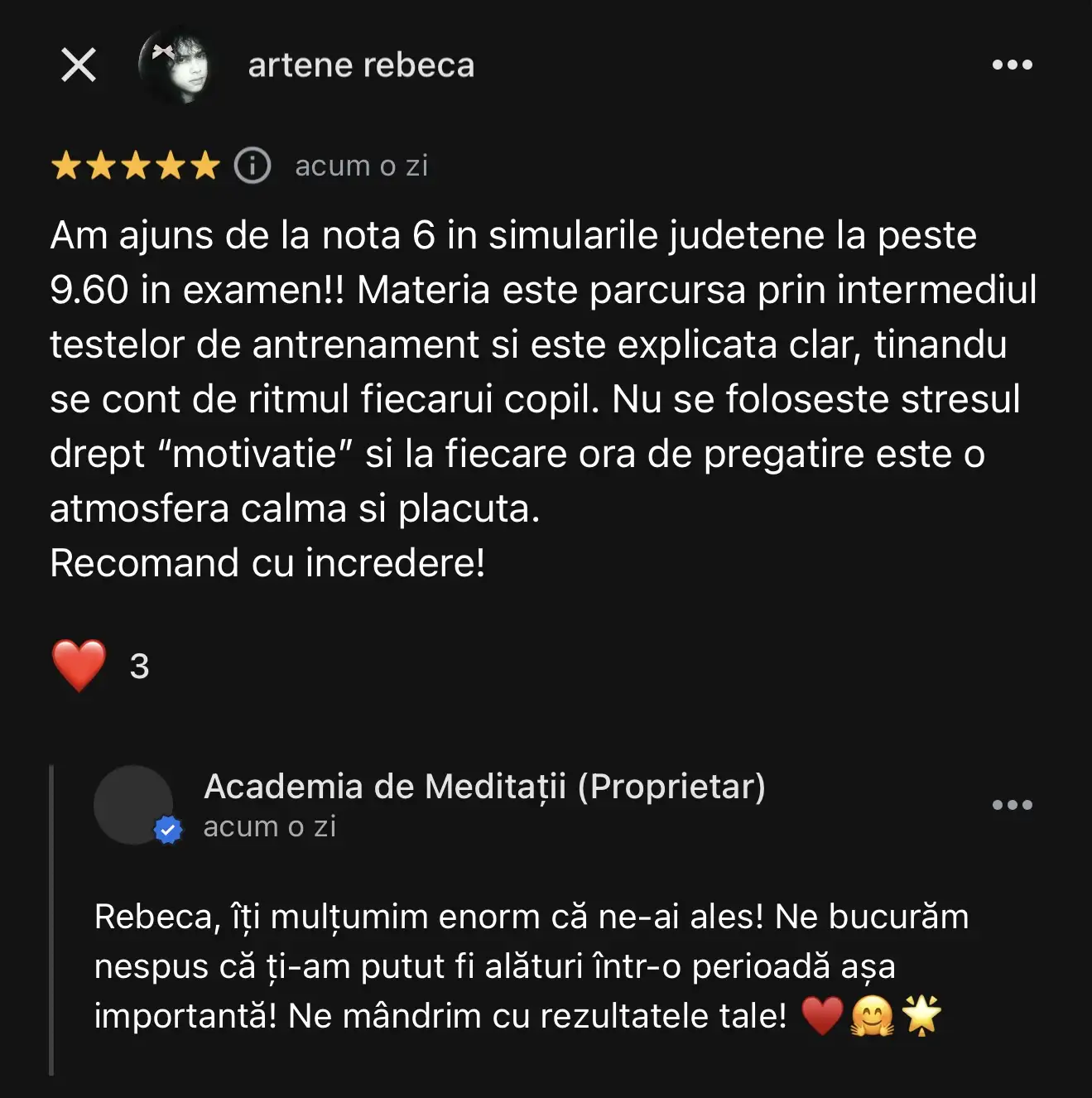Open artene rebeca's reviewer name
This screenshot has width=1092, height=1098.
361,65
